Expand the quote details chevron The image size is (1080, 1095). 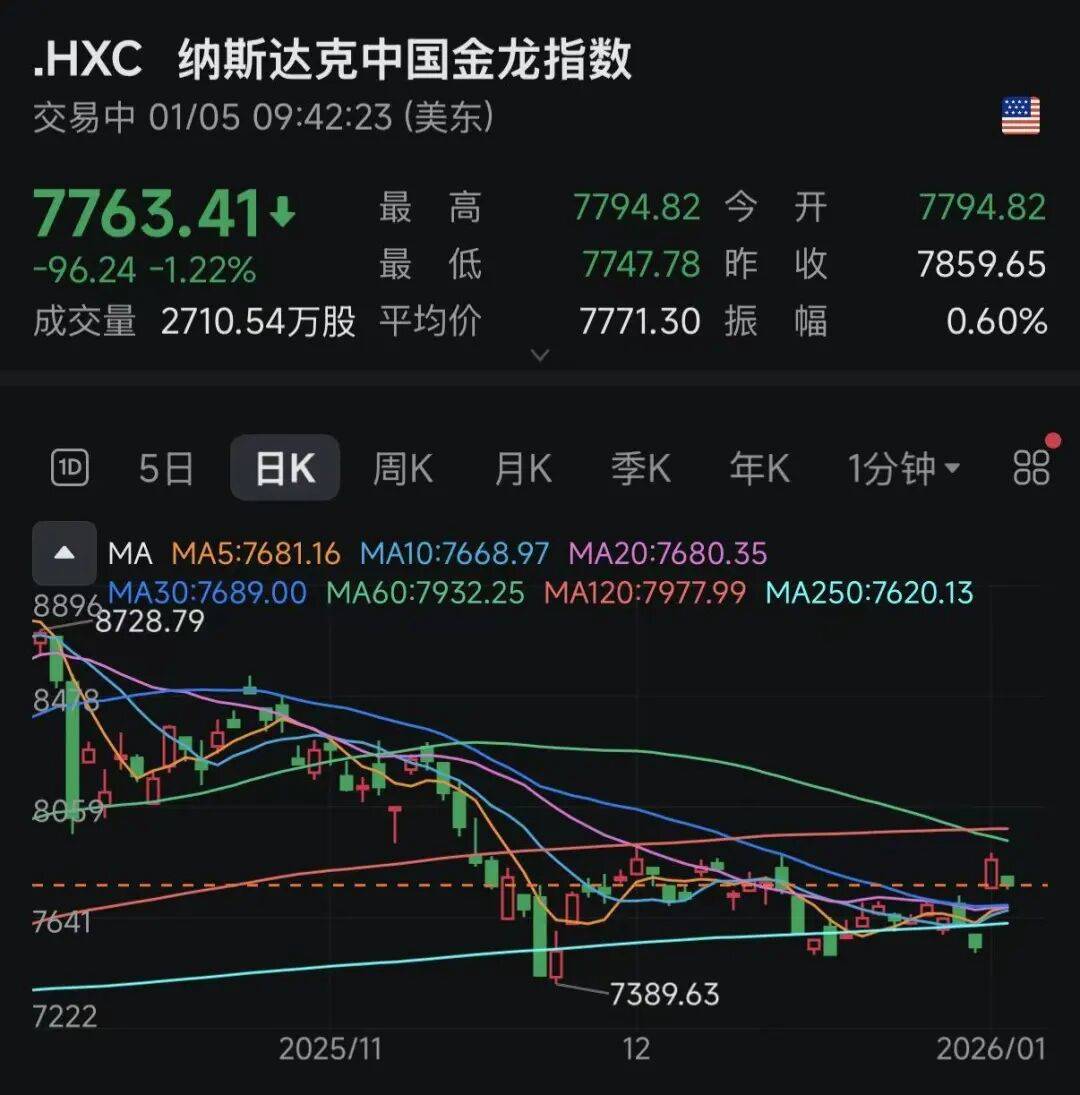pyautogui.click(x=540, y=355)
